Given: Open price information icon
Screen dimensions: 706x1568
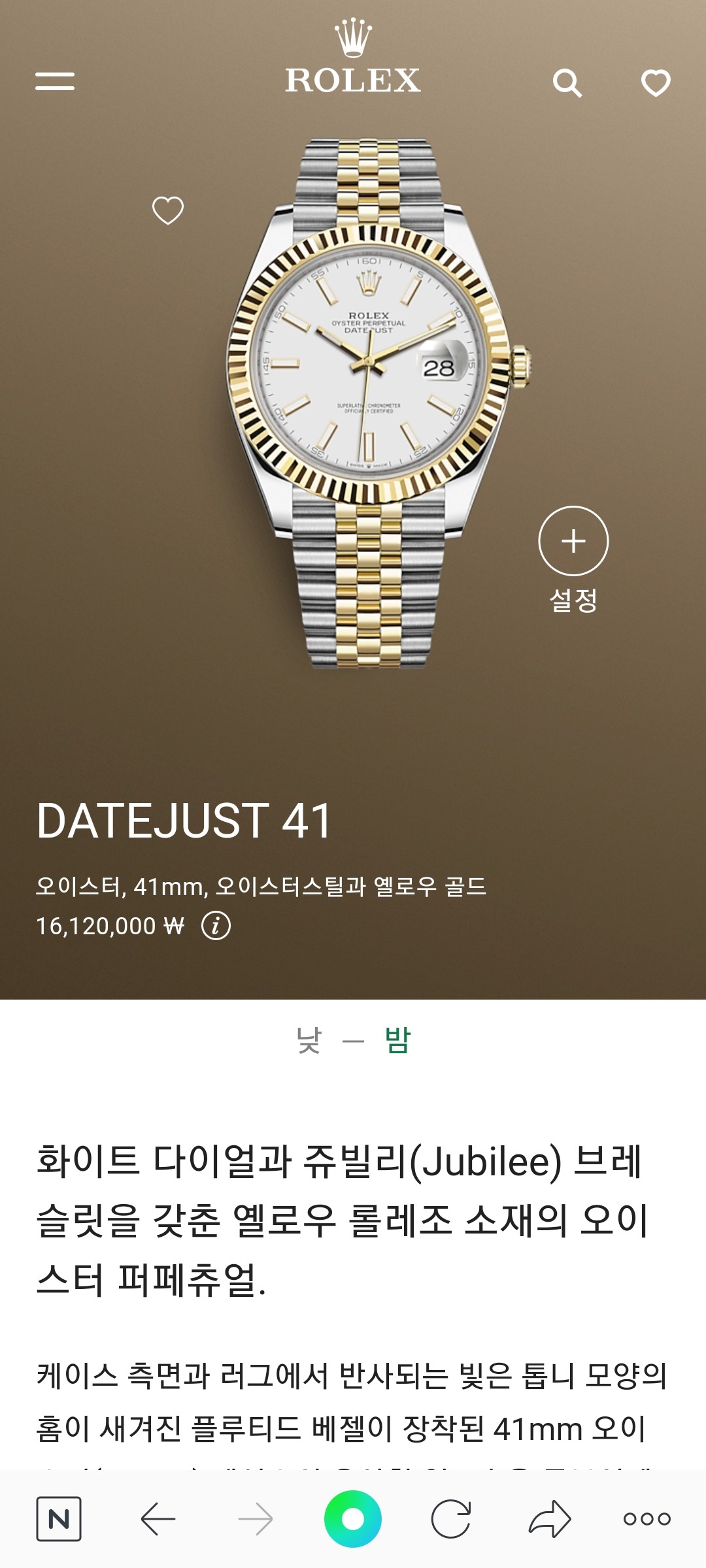Looking at the screenshot, I should point(216,926).
